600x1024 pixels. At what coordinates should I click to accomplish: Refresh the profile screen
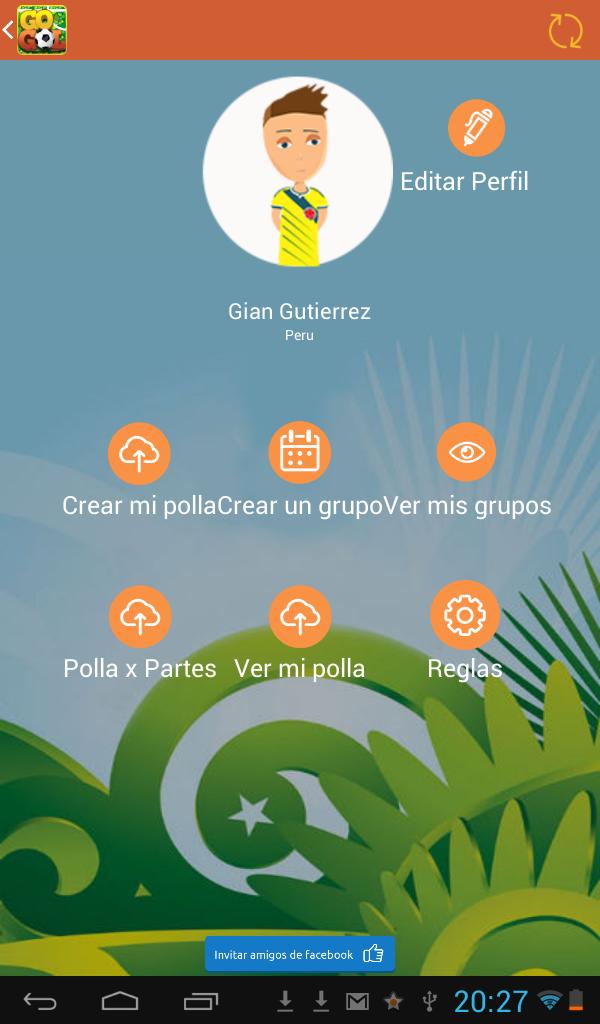(565, 30)
